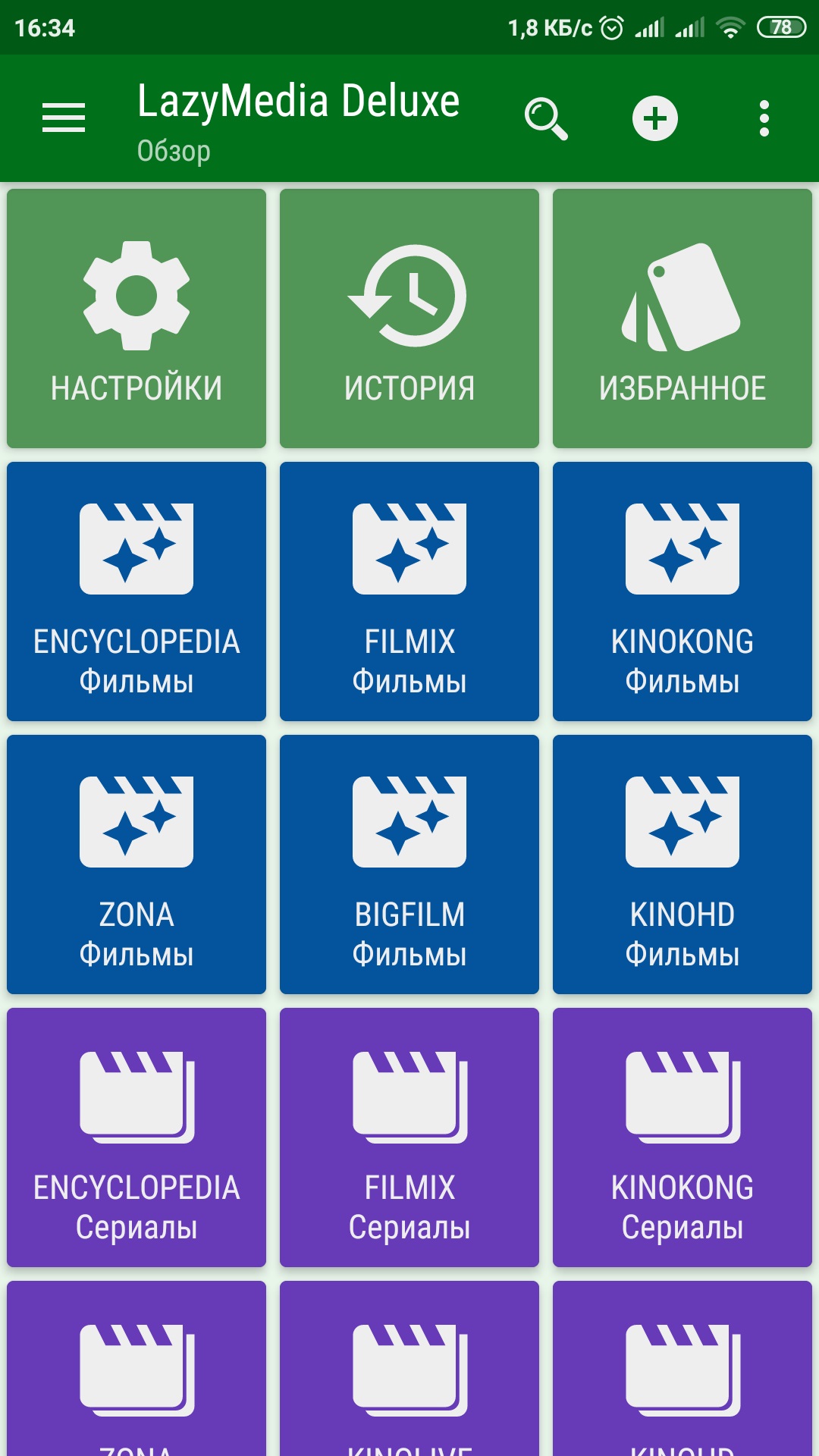The height and width of the screenshot is (1456, 819).
Task: Select the FILMIX Фильмы source tile
Action: click(x=409, y=591)
